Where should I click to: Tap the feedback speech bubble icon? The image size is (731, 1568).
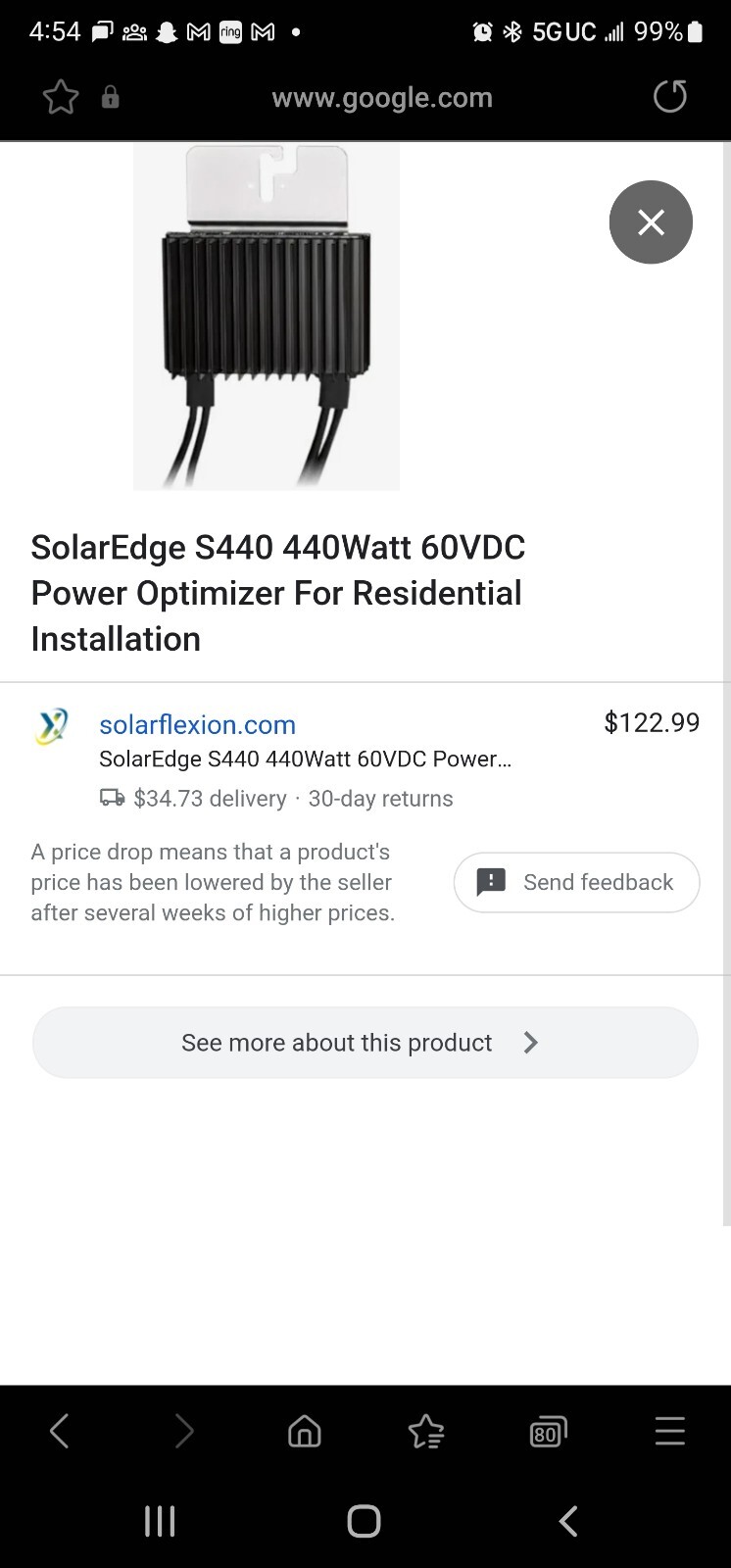point(490,882)
